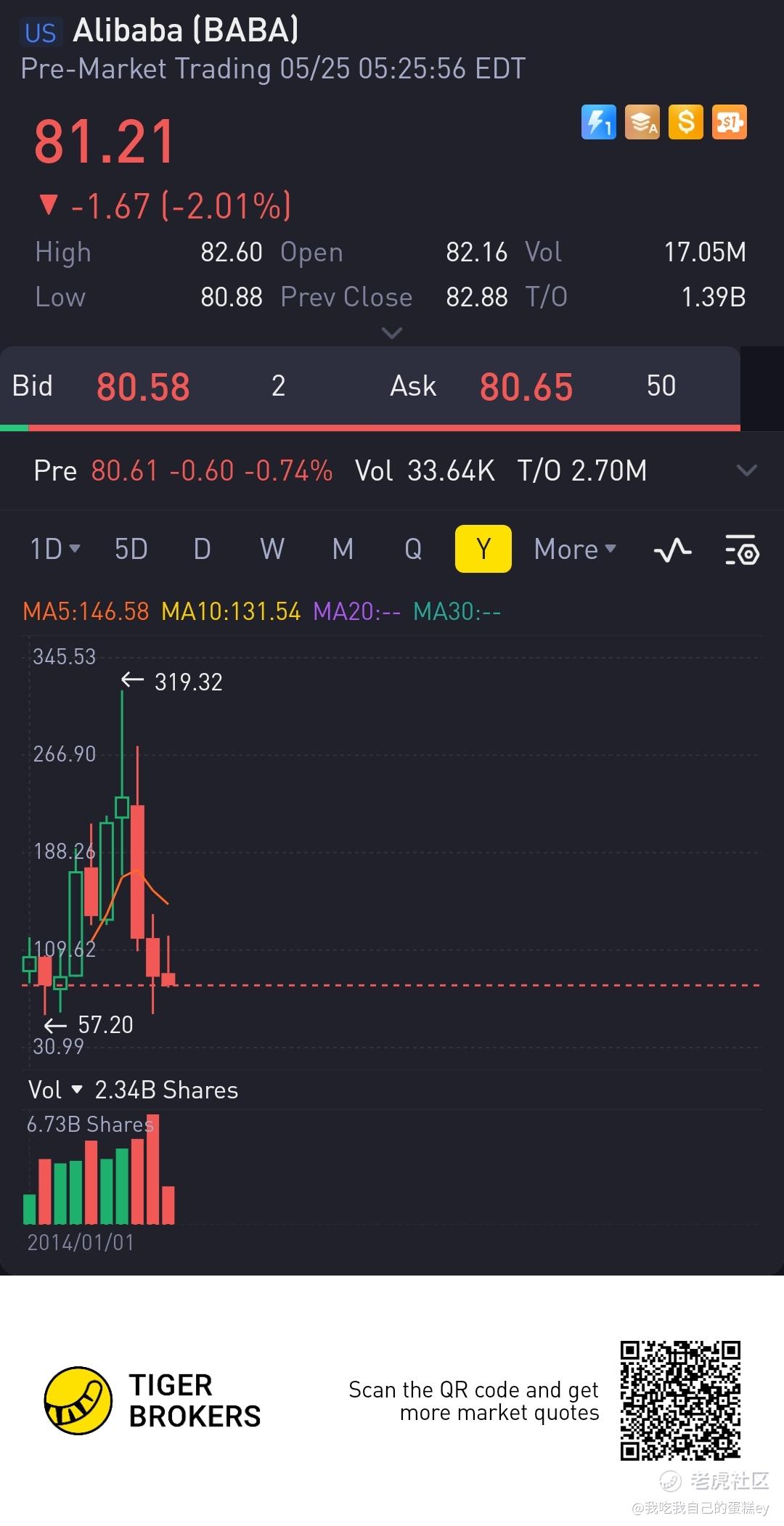Screen dimensions: 784x1526
Task: Tap the blue lightning badge icon
Action: 599,122
